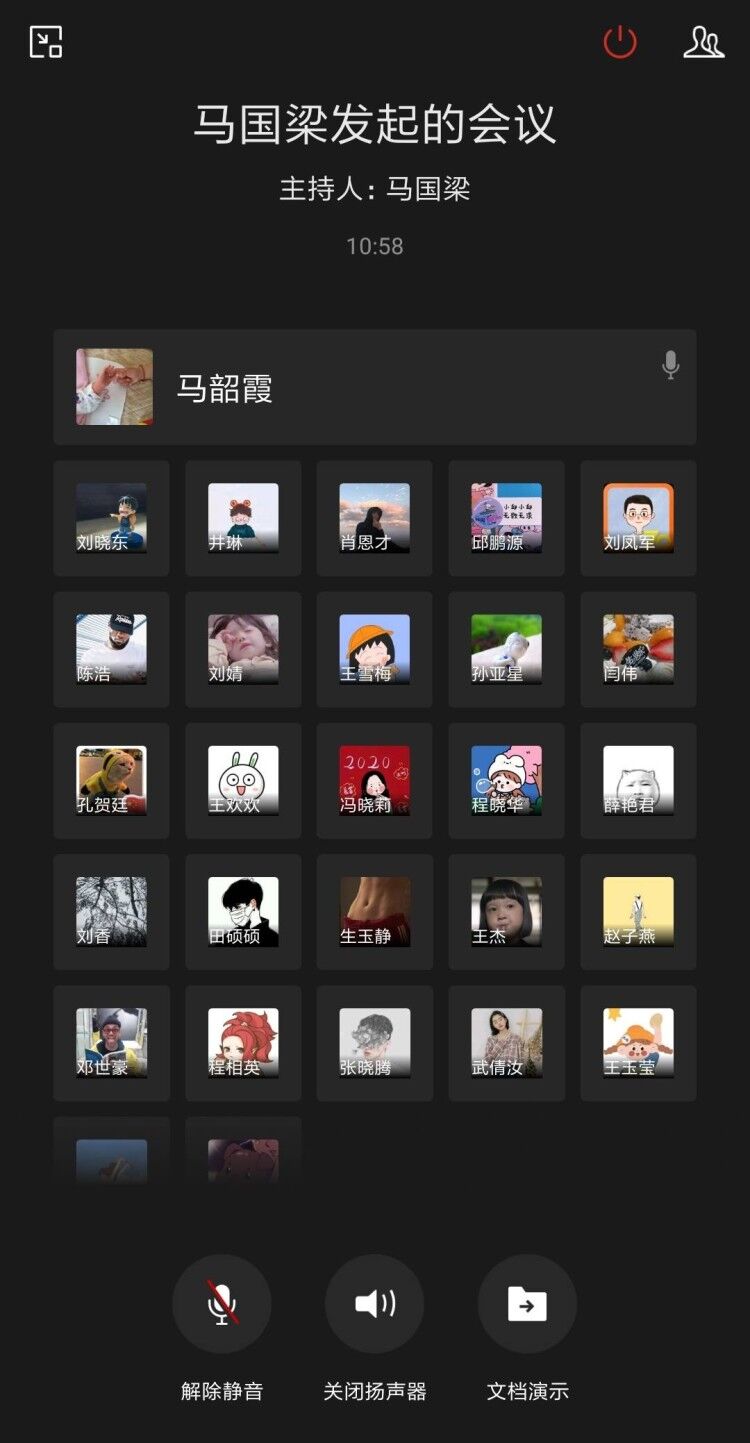Select participant 肖恩才
Viewport: 750px width, 1443px height.
coord(374,518)
